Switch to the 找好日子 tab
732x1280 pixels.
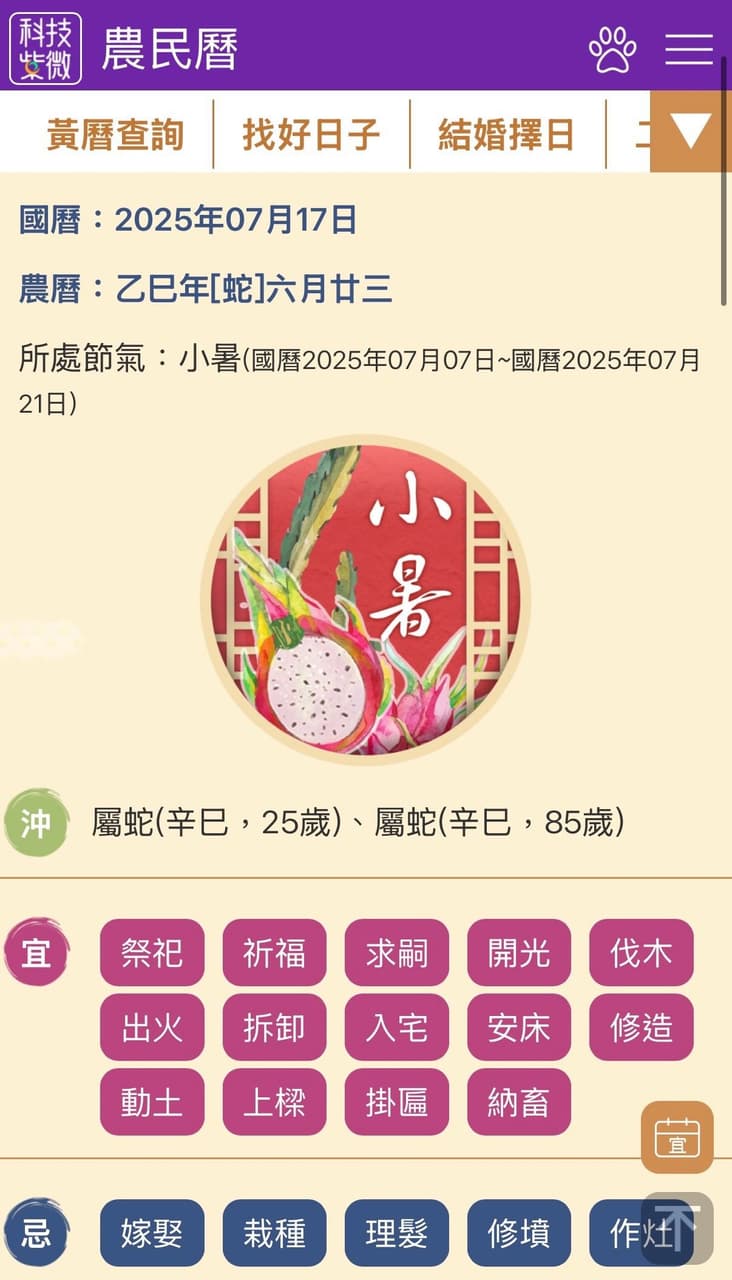[x=312, y=134]
